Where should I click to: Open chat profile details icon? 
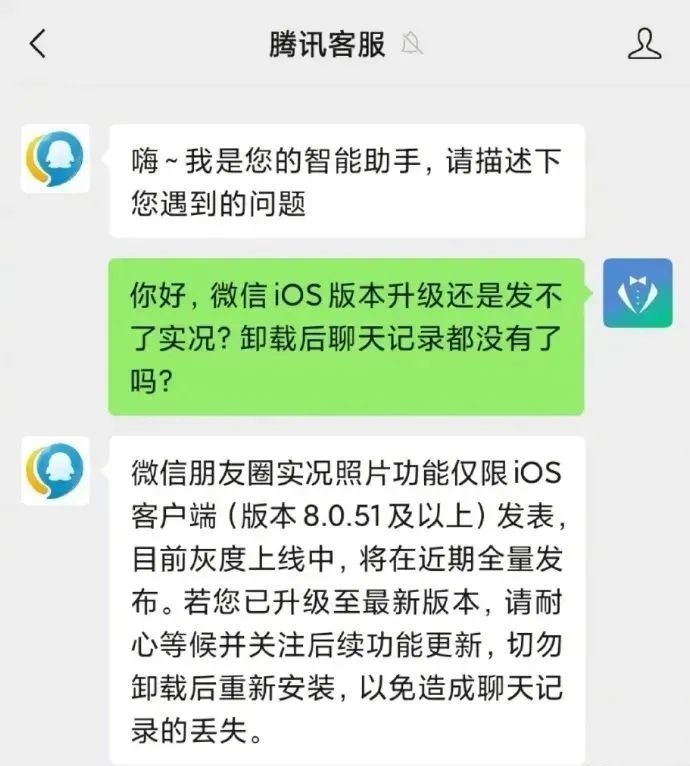(x=644, y=45)
